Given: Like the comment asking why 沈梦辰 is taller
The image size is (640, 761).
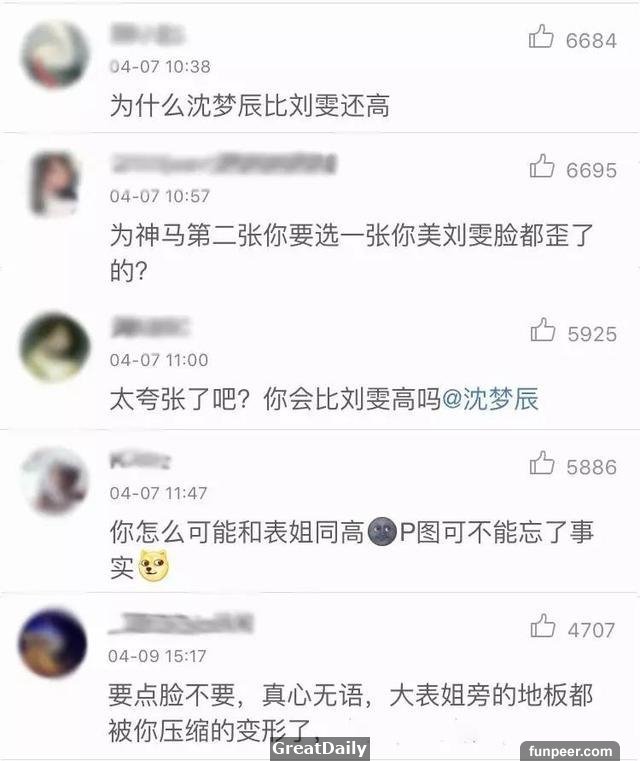Looking at the screenshot, I should (542, 39).
